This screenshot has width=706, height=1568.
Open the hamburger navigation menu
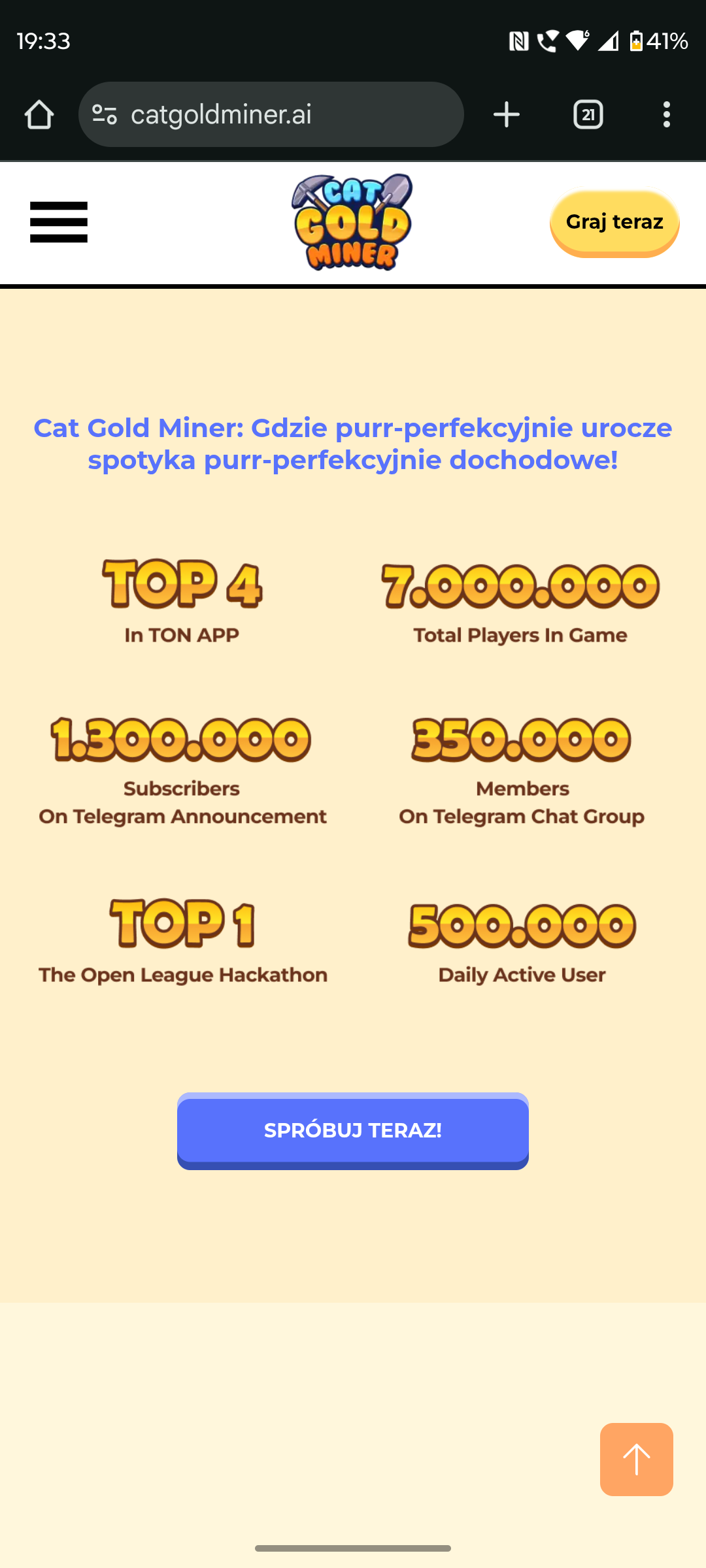[x=59, y=222]
